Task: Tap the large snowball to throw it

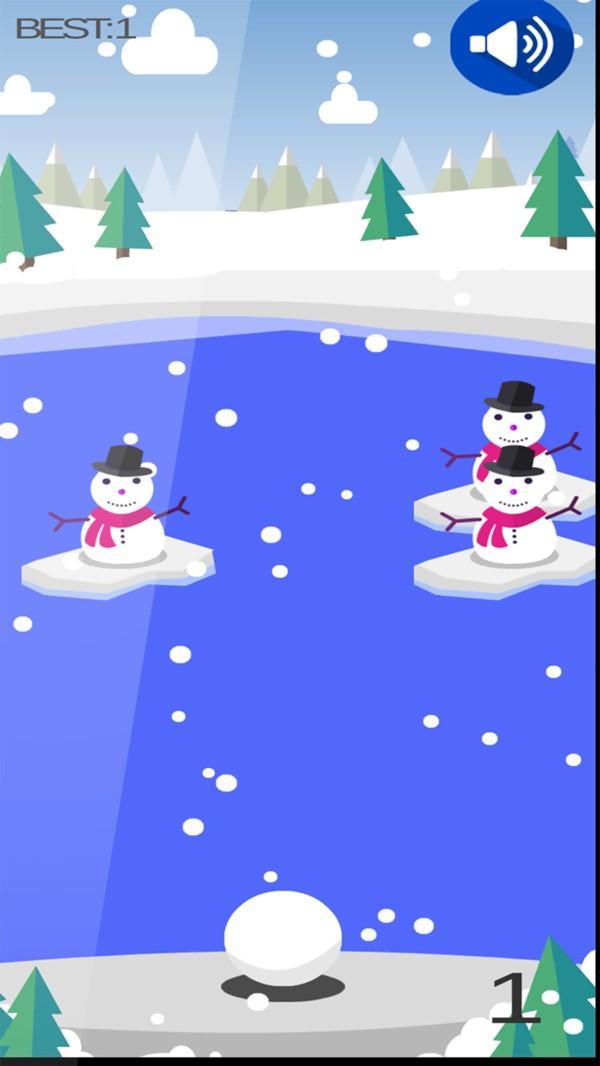Action: [x=283, y=938]
